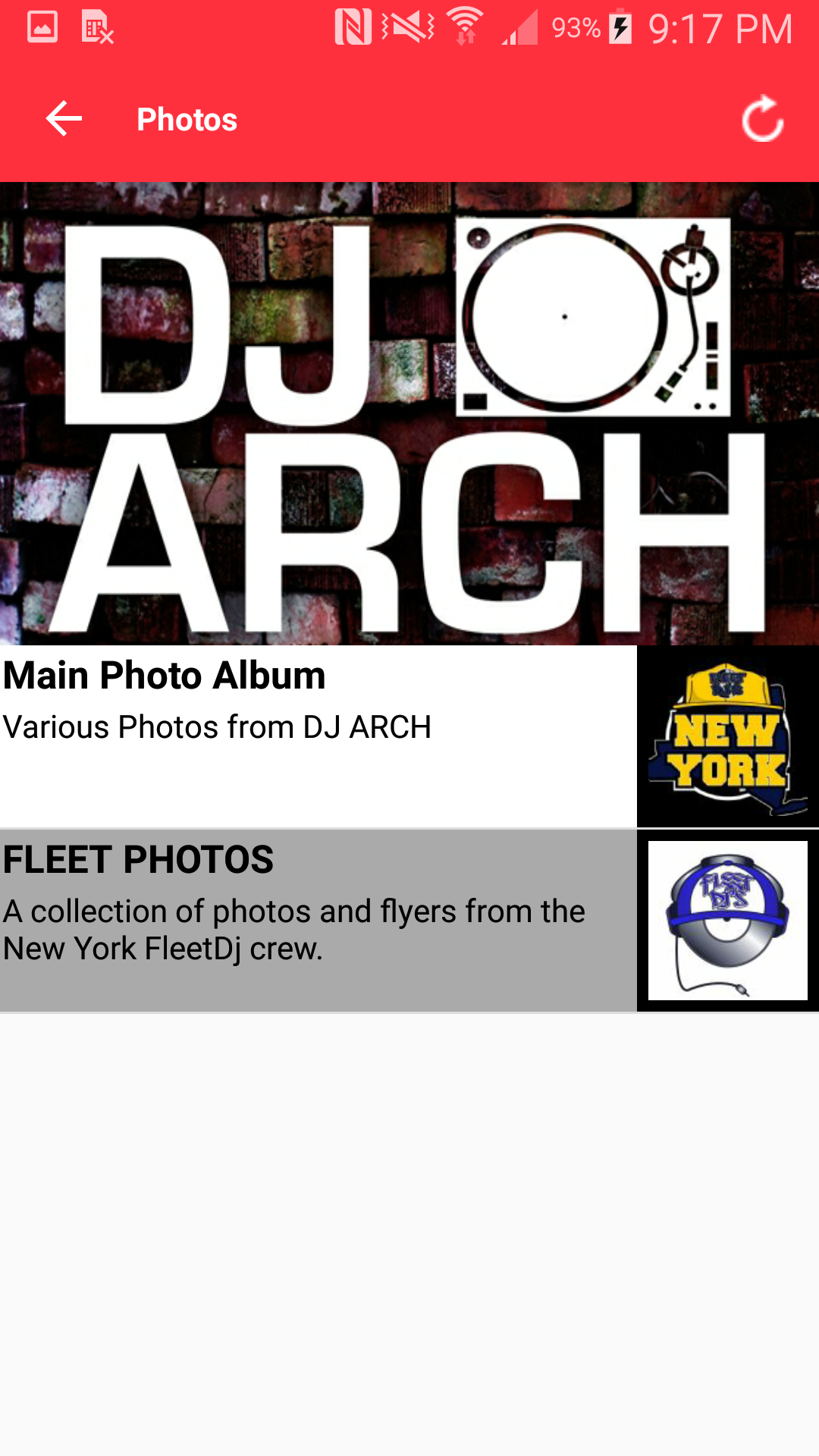Tap the Main Photo Album description text

216,726
